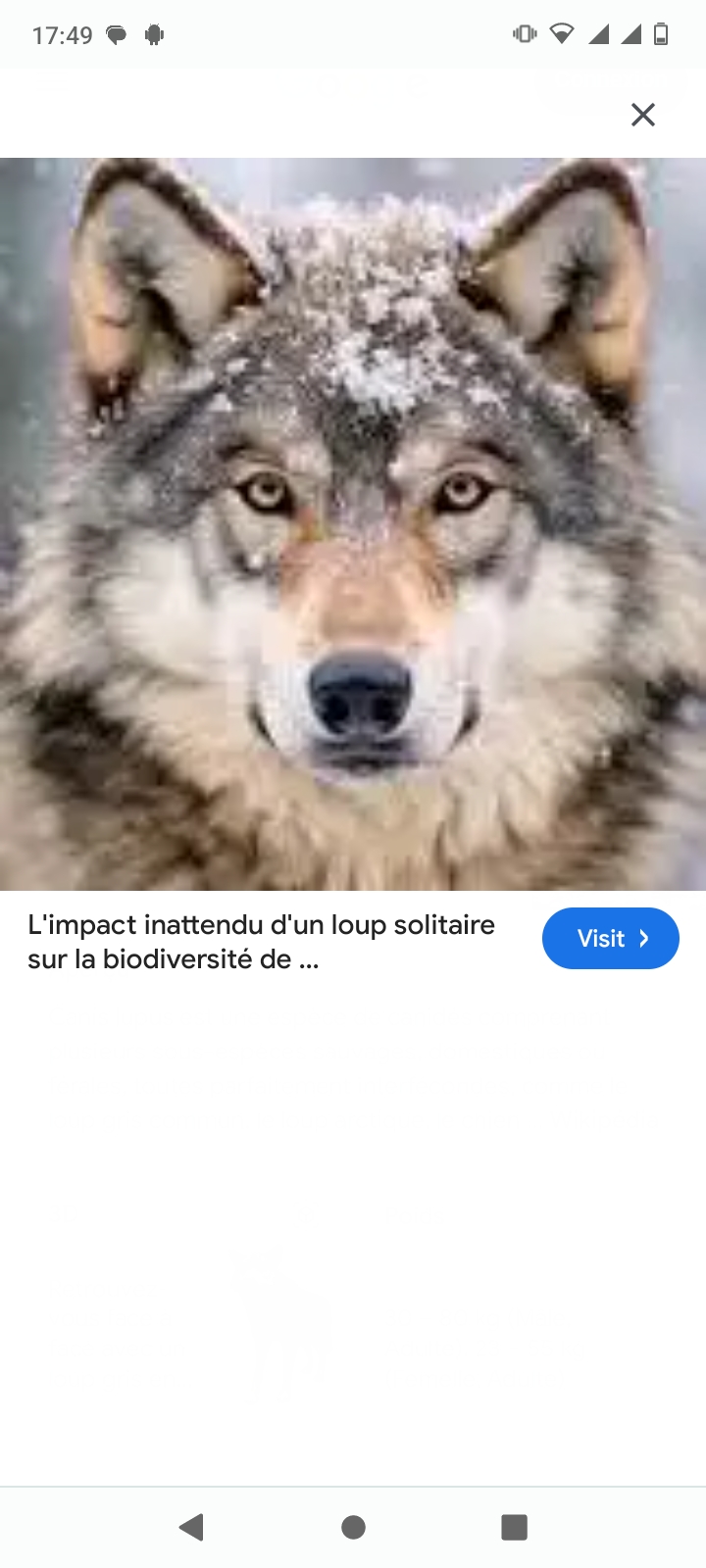Viewport: 706px width, 1568px height.
Task: Open the wolf image full view
Action: coord(353,523)
